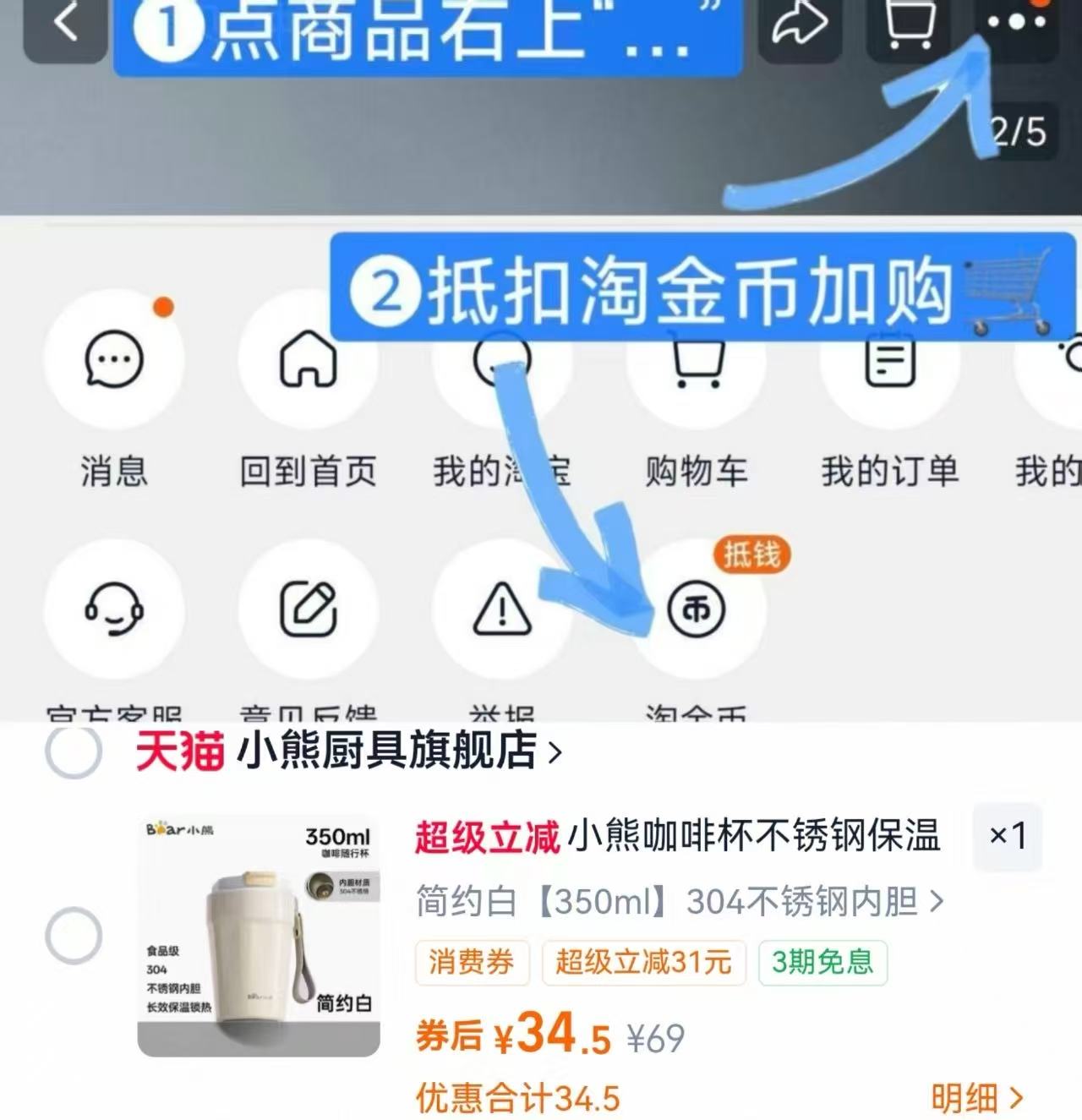
Task: Tap the 超级立减31元 discount label
Action: click(644, 963)
